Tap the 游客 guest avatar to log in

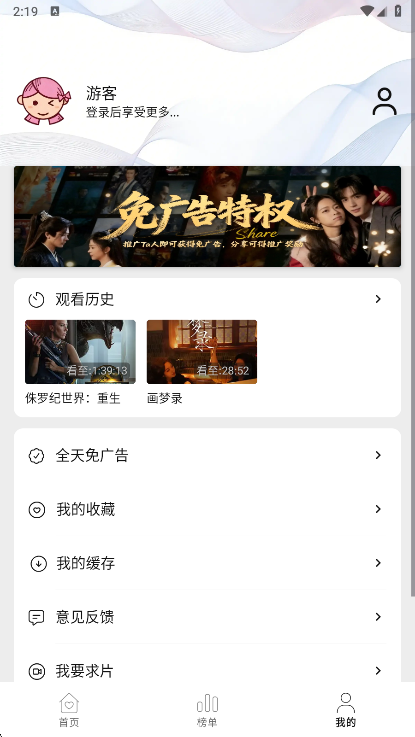coord(44,101)
